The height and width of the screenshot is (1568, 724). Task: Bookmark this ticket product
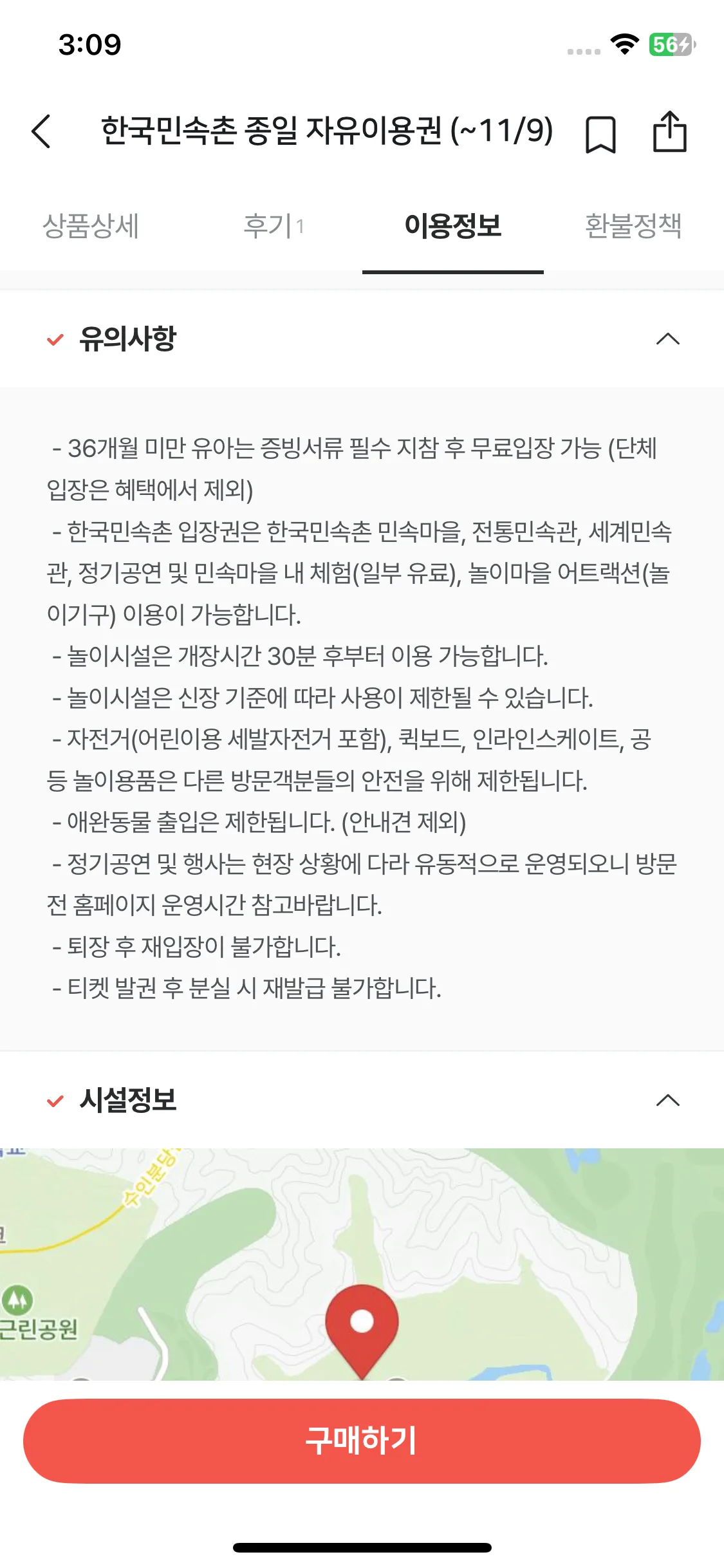pos(600,133)
